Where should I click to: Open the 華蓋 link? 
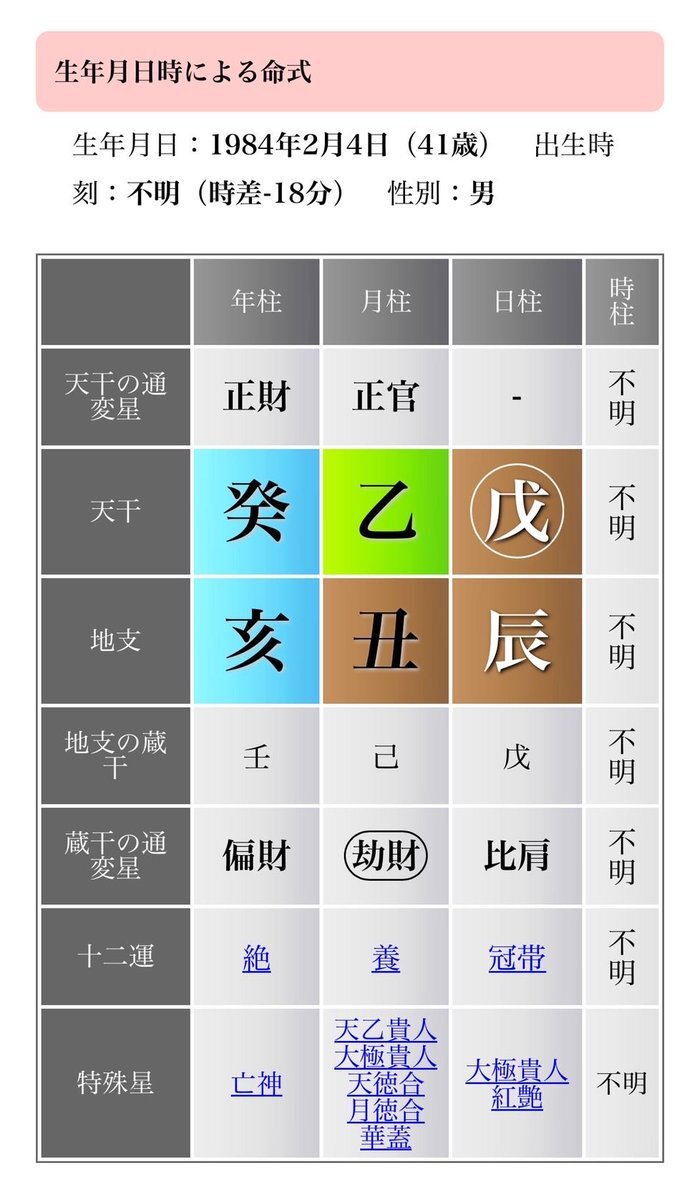(386, 1138)
